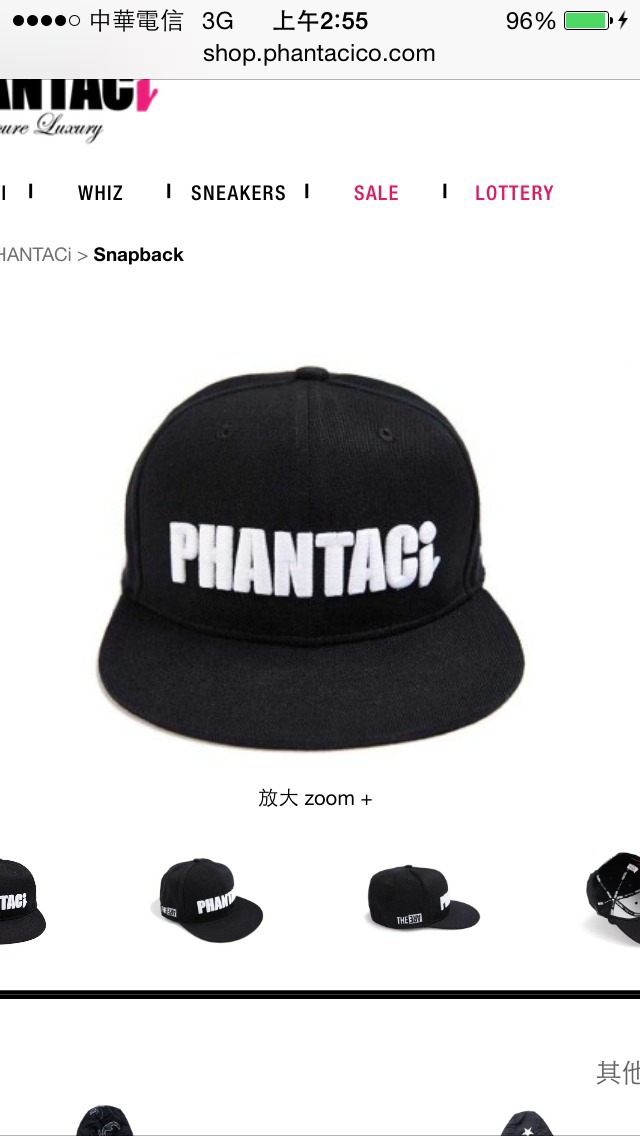Go back to PHANTACi breadcrumb
This screenshot has height=1136, width=640.
click(35, 255)
